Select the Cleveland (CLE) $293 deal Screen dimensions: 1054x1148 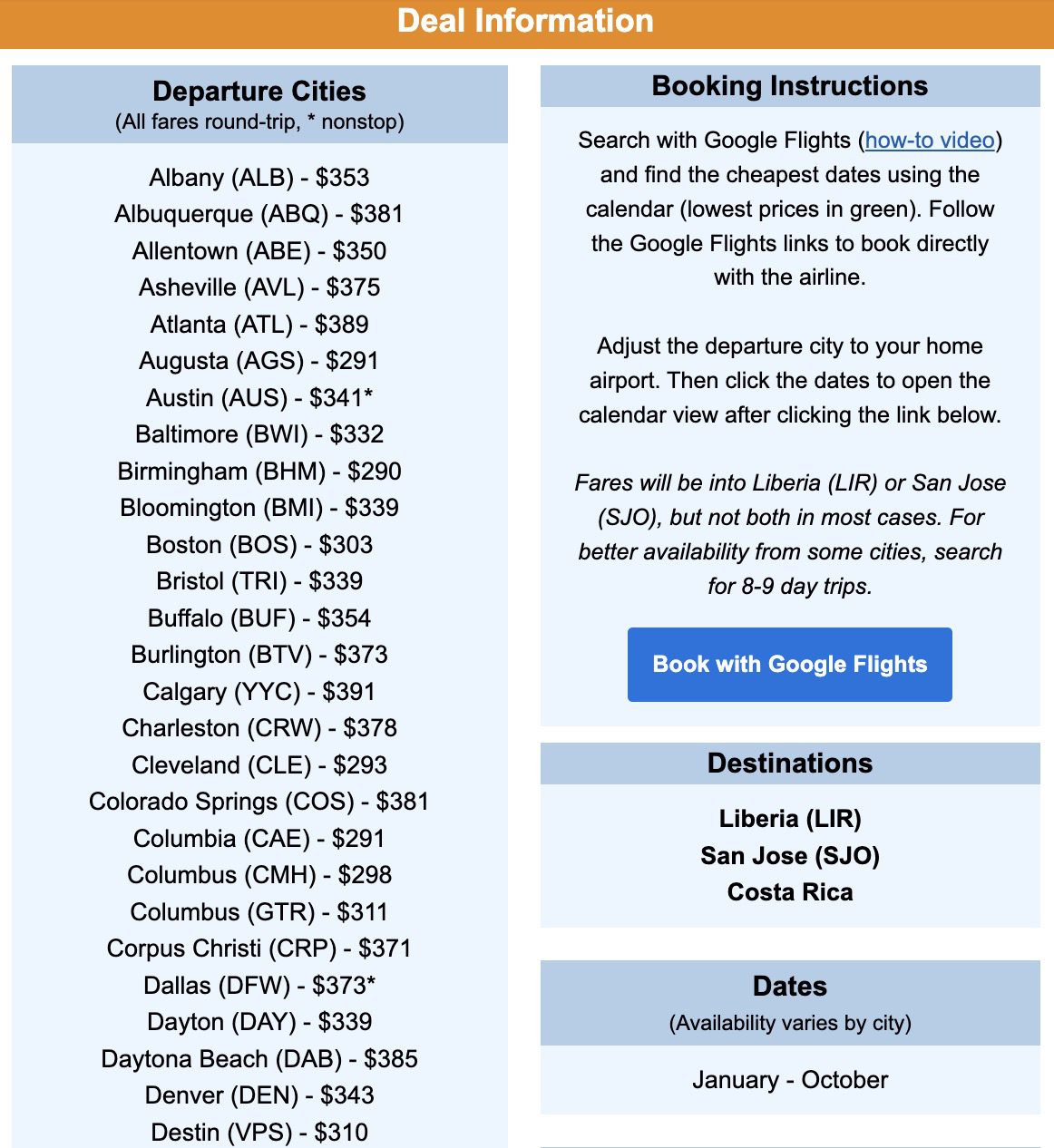coord(259,764)
